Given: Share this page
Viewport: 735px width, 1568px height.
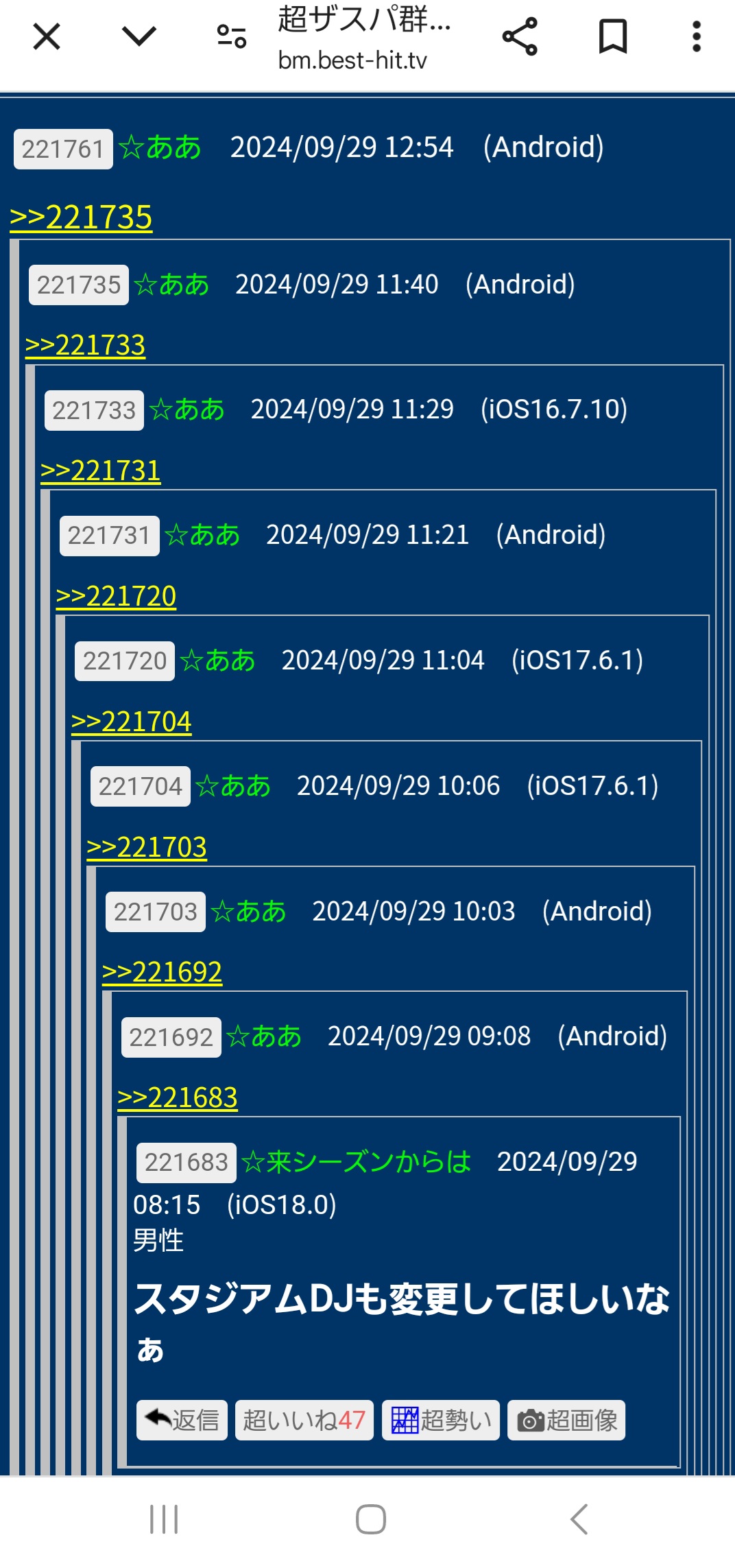Looking at the screenshot, I should pyautogui.click(x=520, y=36).
